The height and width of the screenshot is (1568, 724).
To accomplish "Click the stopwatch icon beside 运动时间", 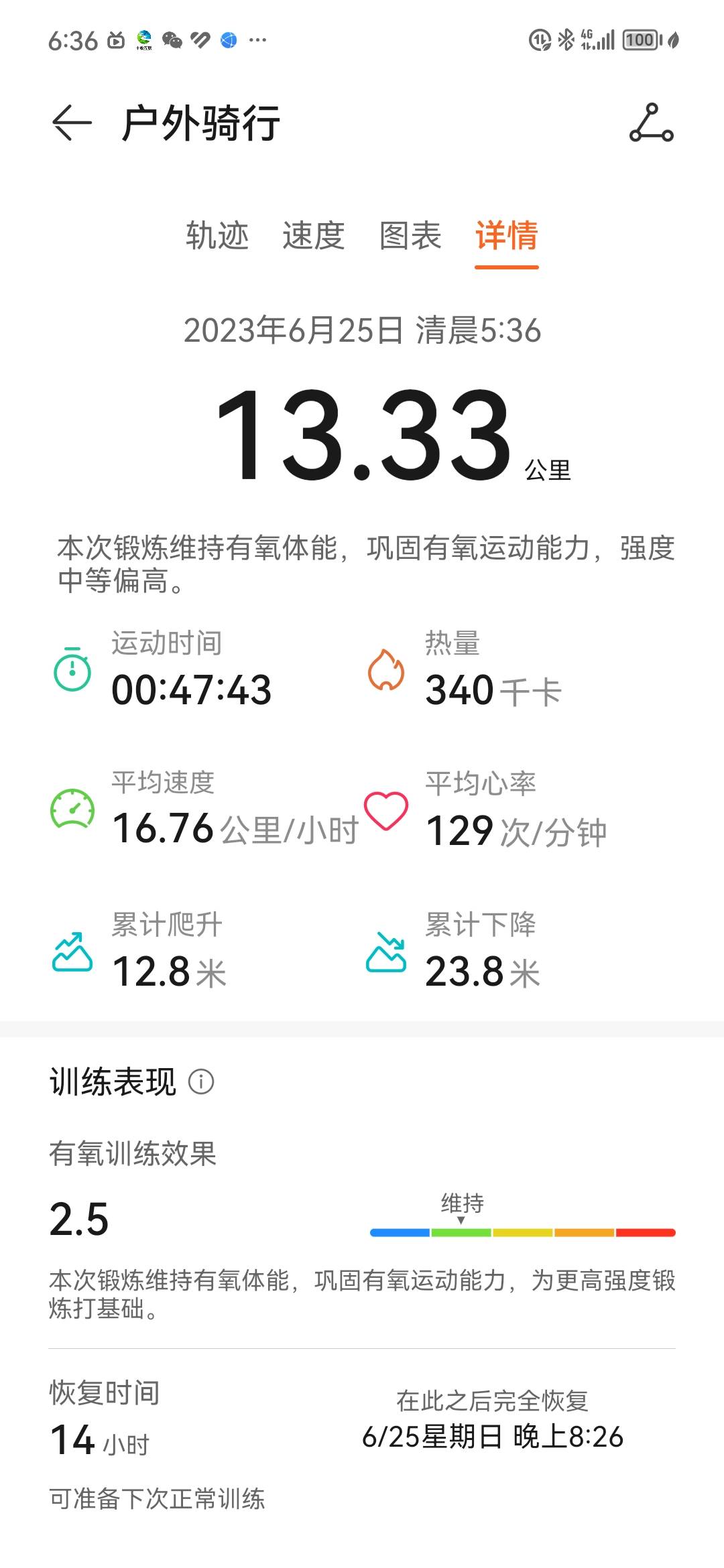I will pos(71,673).
